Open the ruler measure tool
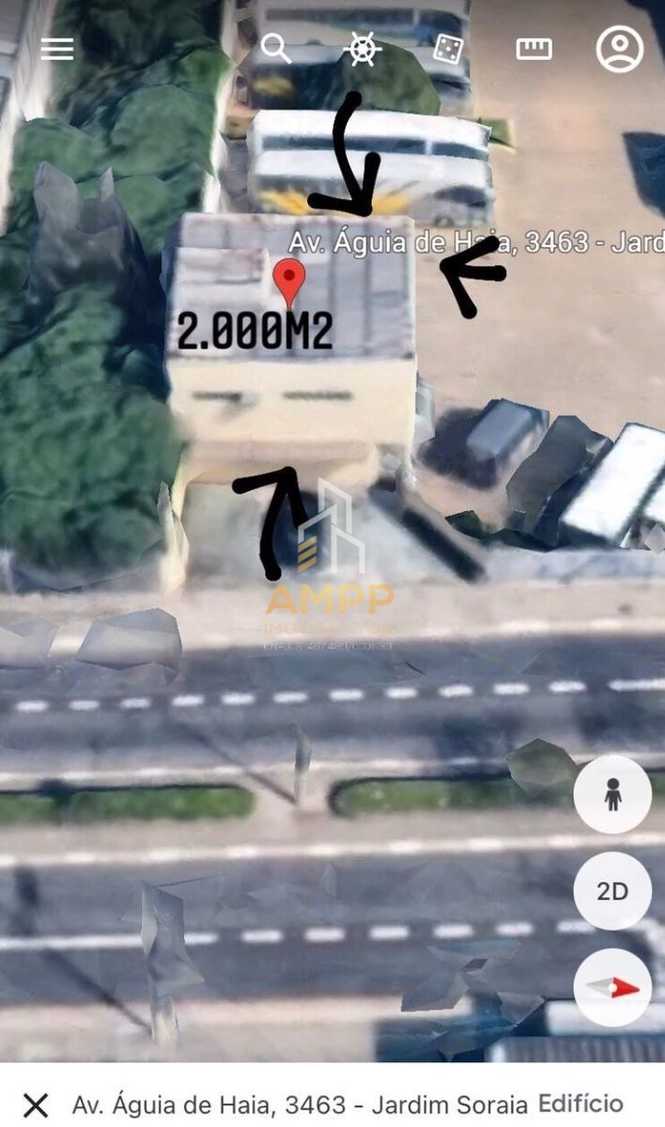This screenshot has height=1127, width=665. pos(534,49)
